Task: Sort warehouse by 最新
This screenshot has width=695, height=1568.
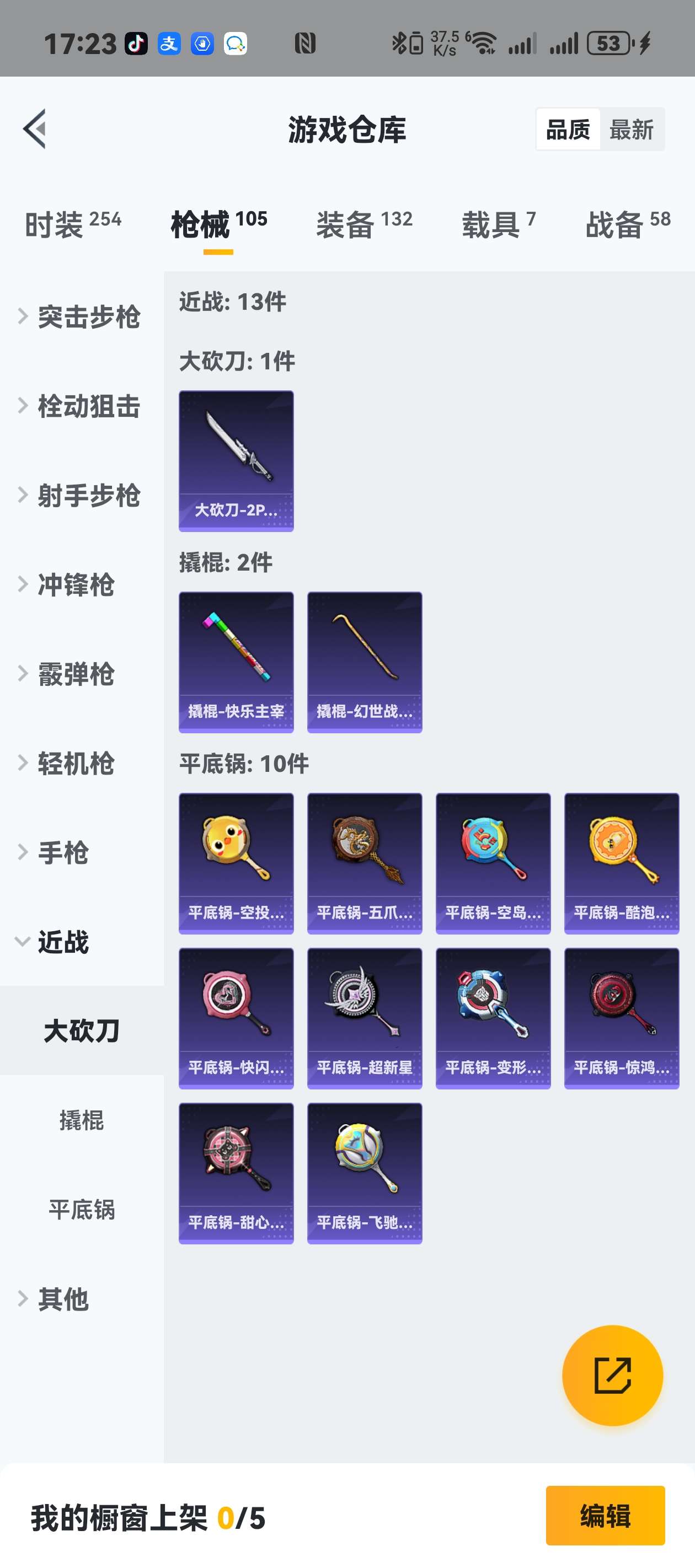Action: click(631, 130)
